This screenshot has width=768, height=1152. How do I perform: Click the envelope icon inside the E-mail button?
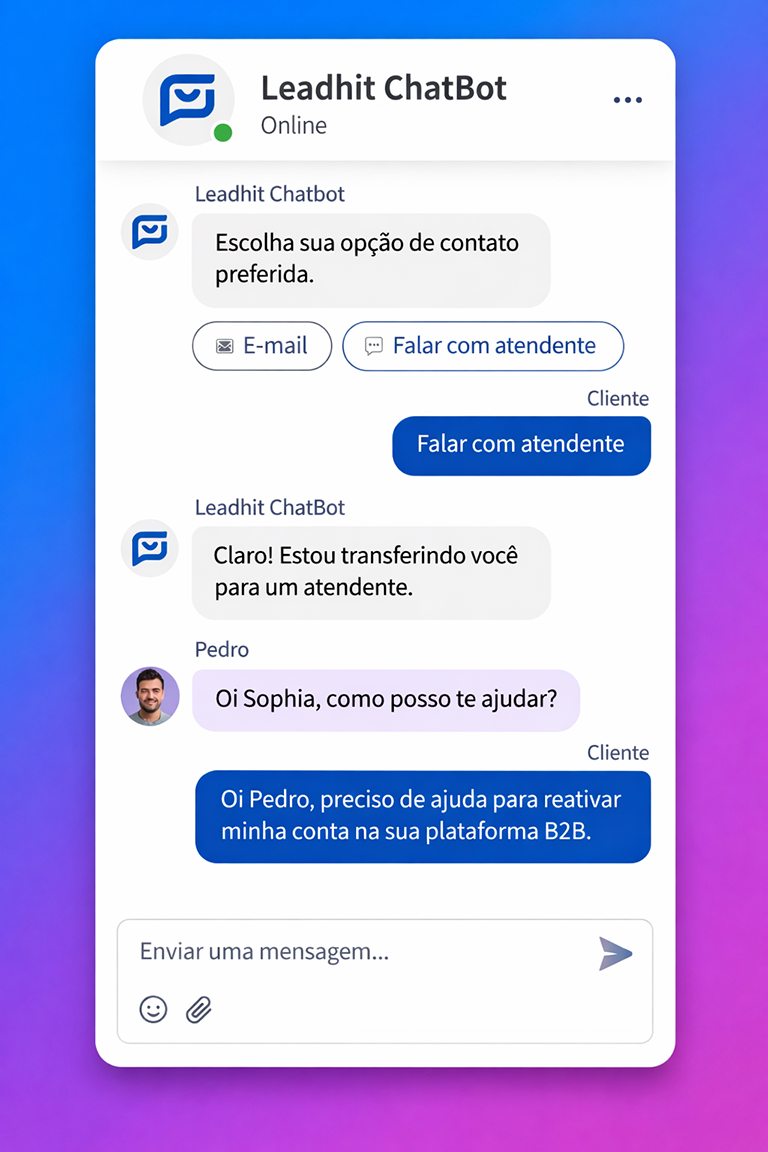225,346
